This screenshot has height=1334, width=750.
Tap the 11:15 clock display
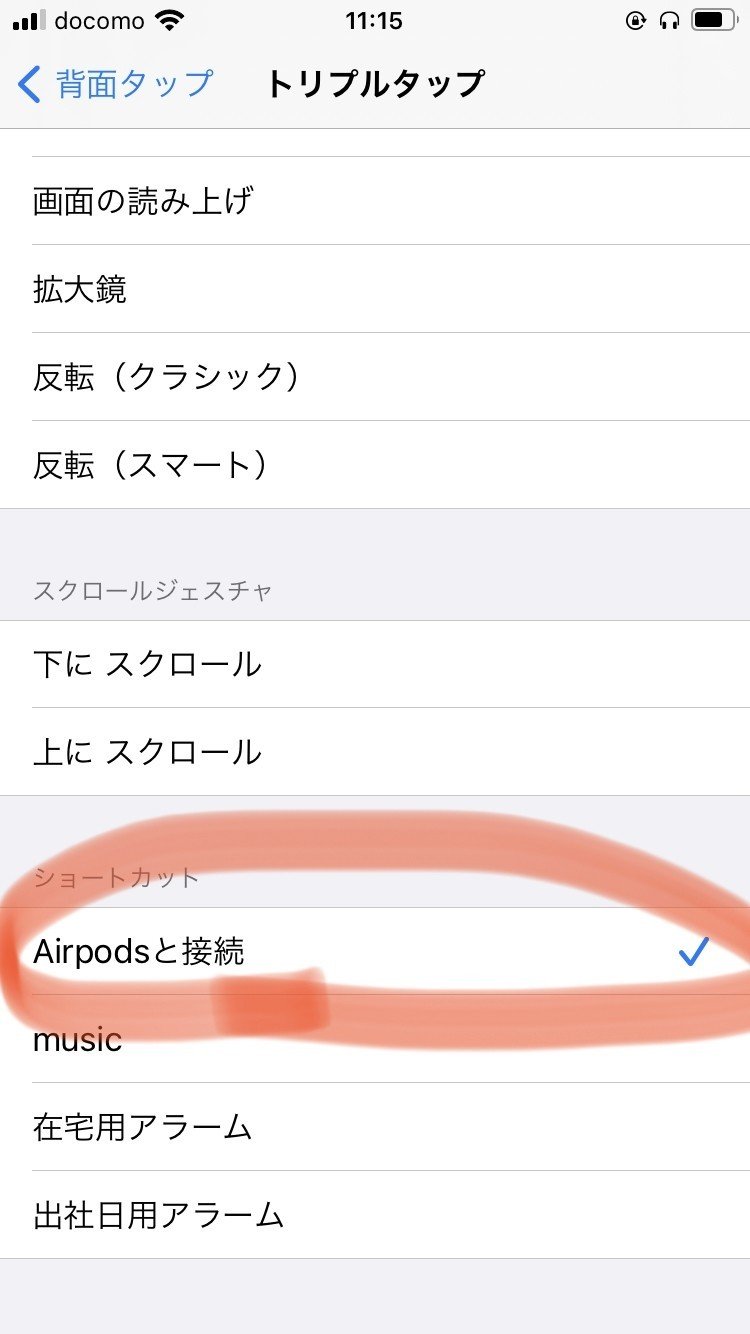point(375,20)
